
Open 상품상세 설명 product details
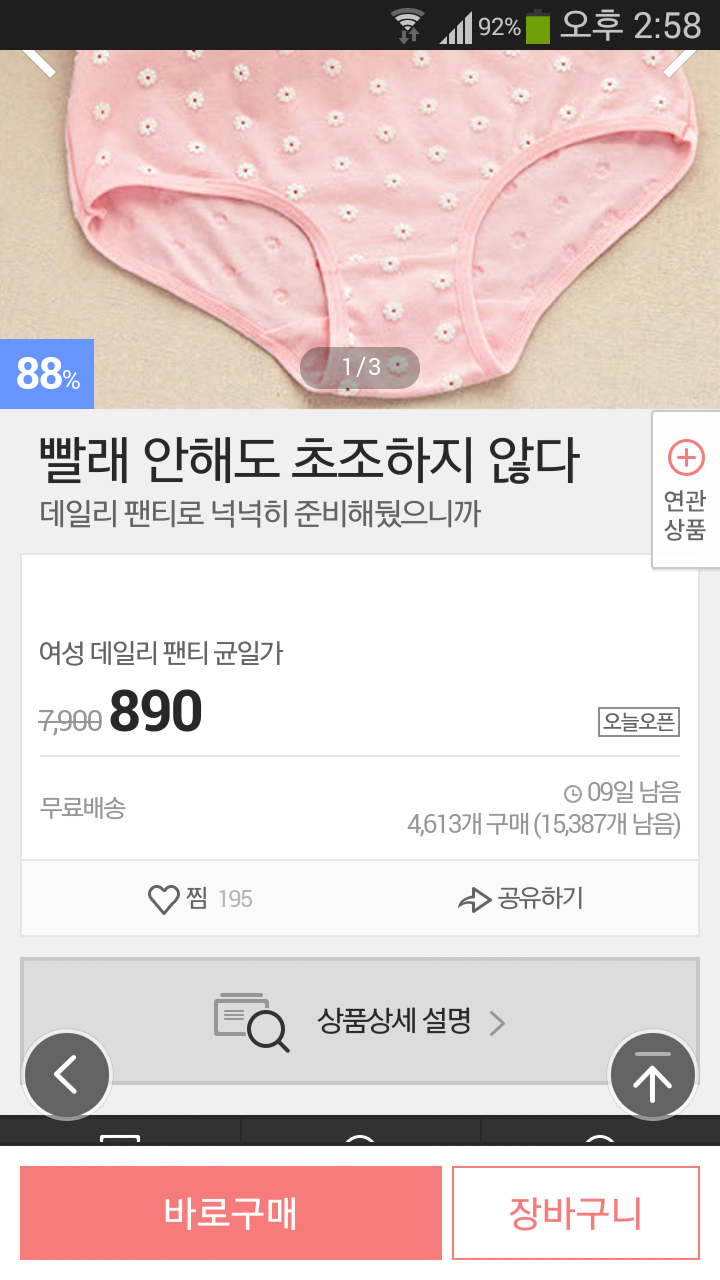click(360, 1022)
